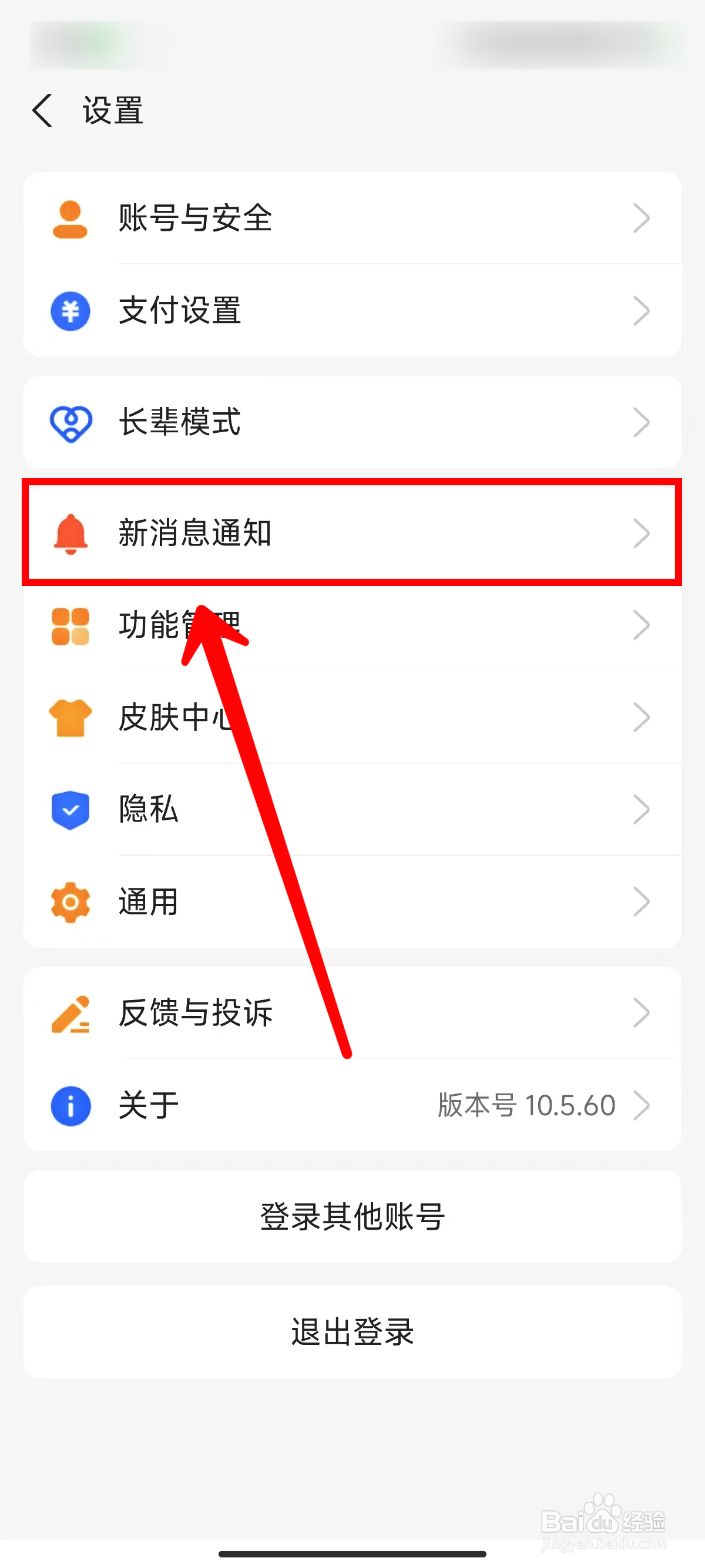Image resolution: width=705 pixels, height=1568 pixels.
Task: Click the blue info icon beside 关于
Action: tap(70, 1105)
